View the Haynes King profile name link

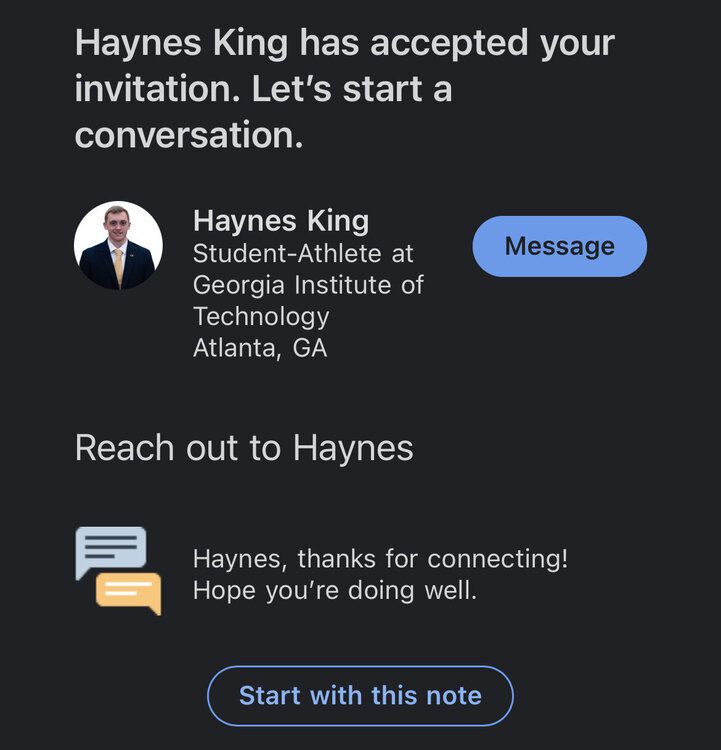tap(281, 221)
